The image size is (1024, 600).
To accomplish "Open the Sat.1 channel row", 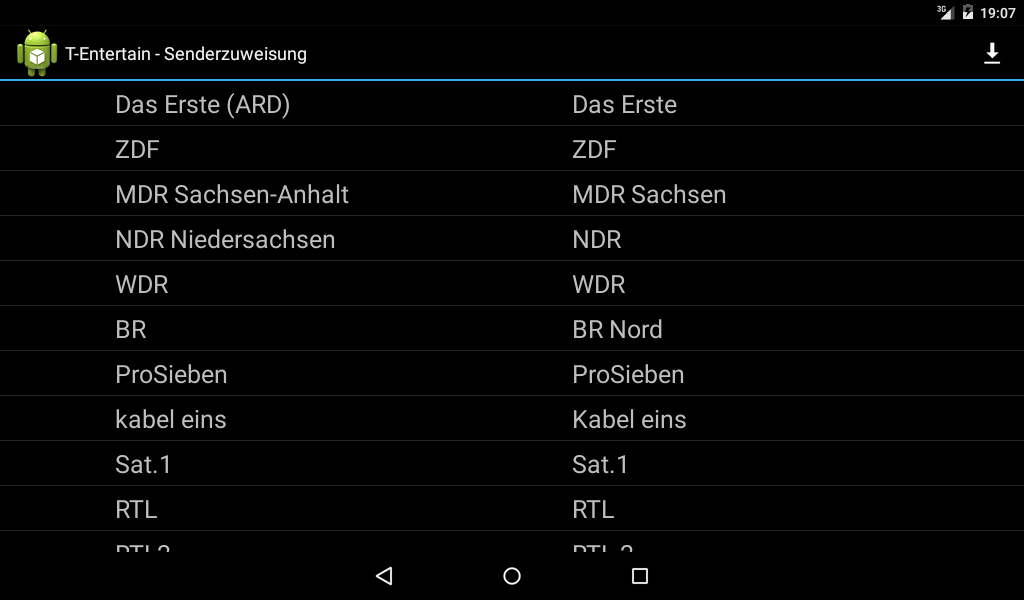I will 512,464.
